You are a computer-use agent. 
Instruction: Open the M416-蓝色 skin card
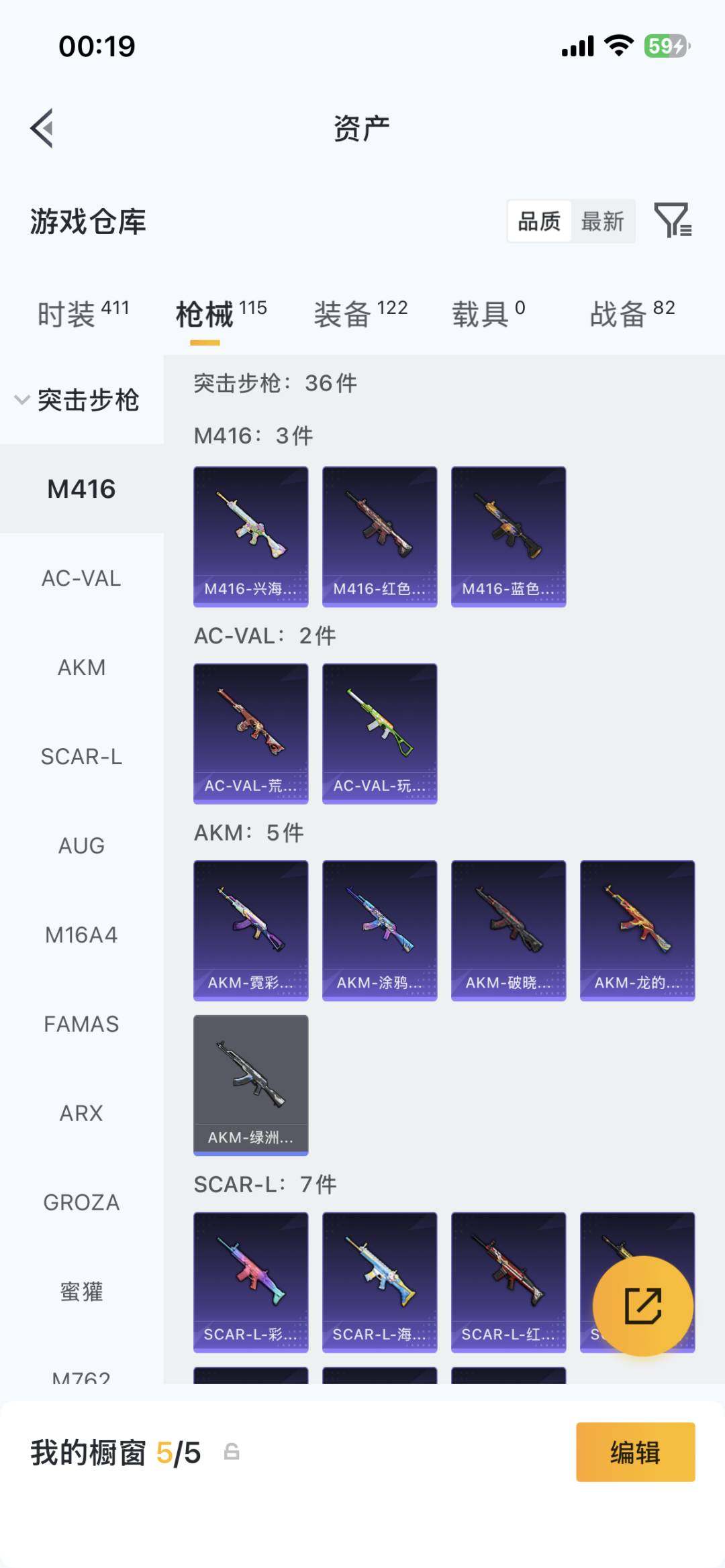[508, 536]
